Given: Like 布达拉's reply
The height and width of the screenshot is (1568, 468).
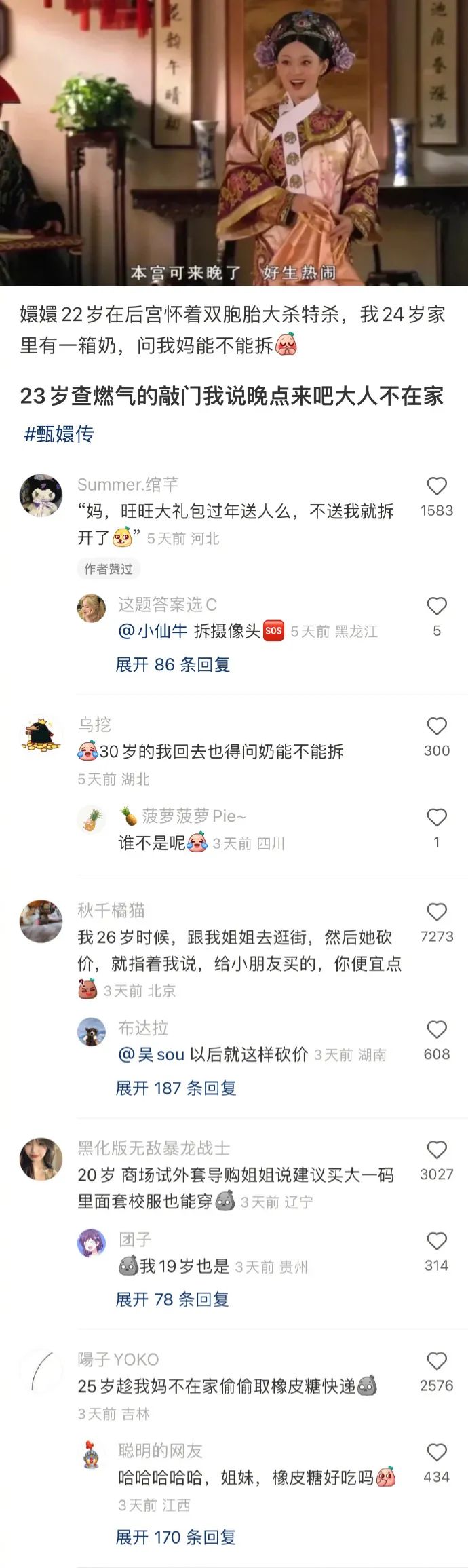Looking at the screenshot, I should [436, 1030].
